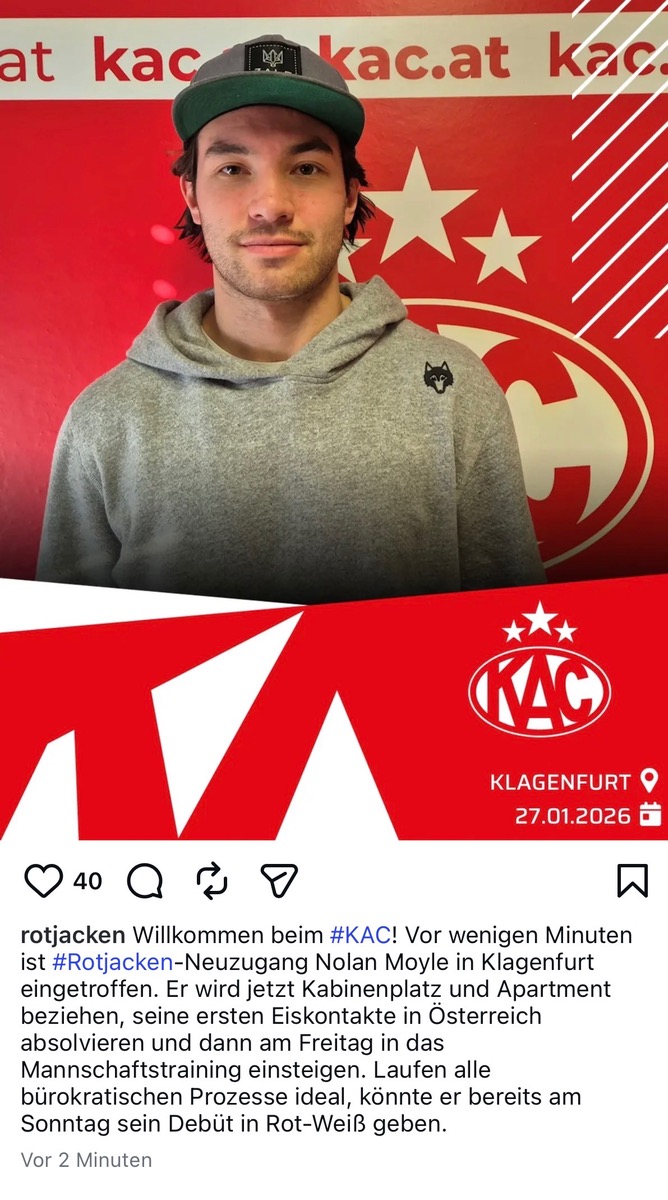Share the post via send icon
This screenshot has width=668, height=1200.
point(279,880)
